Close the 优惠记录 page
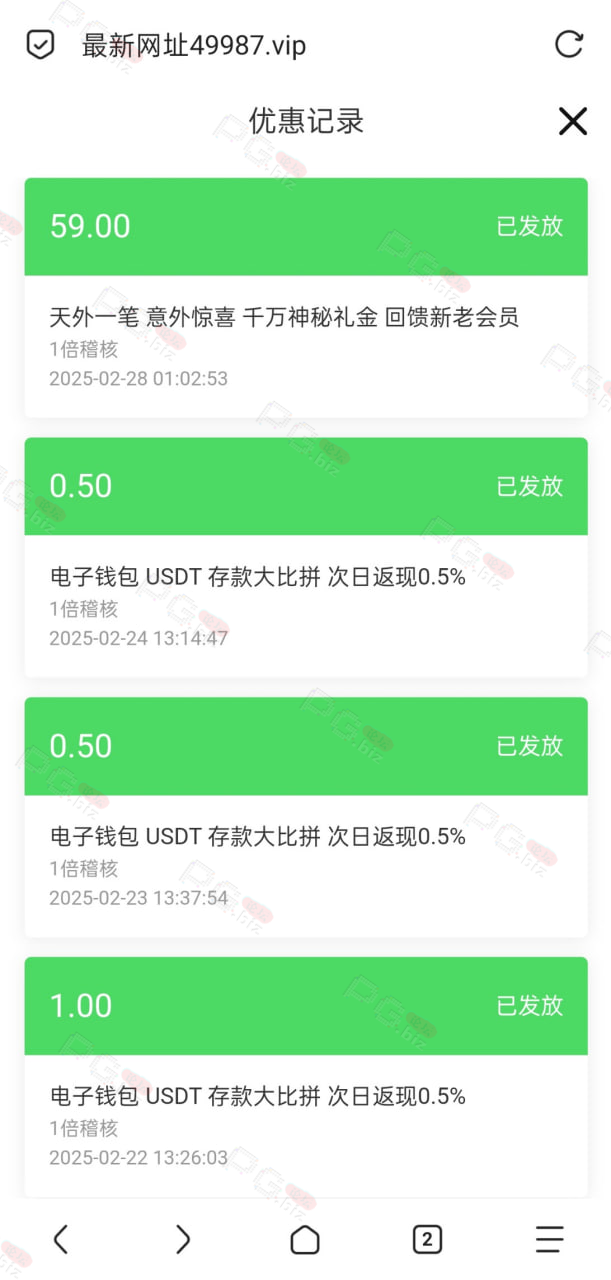Image resolution: width=611 pixels, height=1280 pixels. pyautogui.click(x=572, y=122)
